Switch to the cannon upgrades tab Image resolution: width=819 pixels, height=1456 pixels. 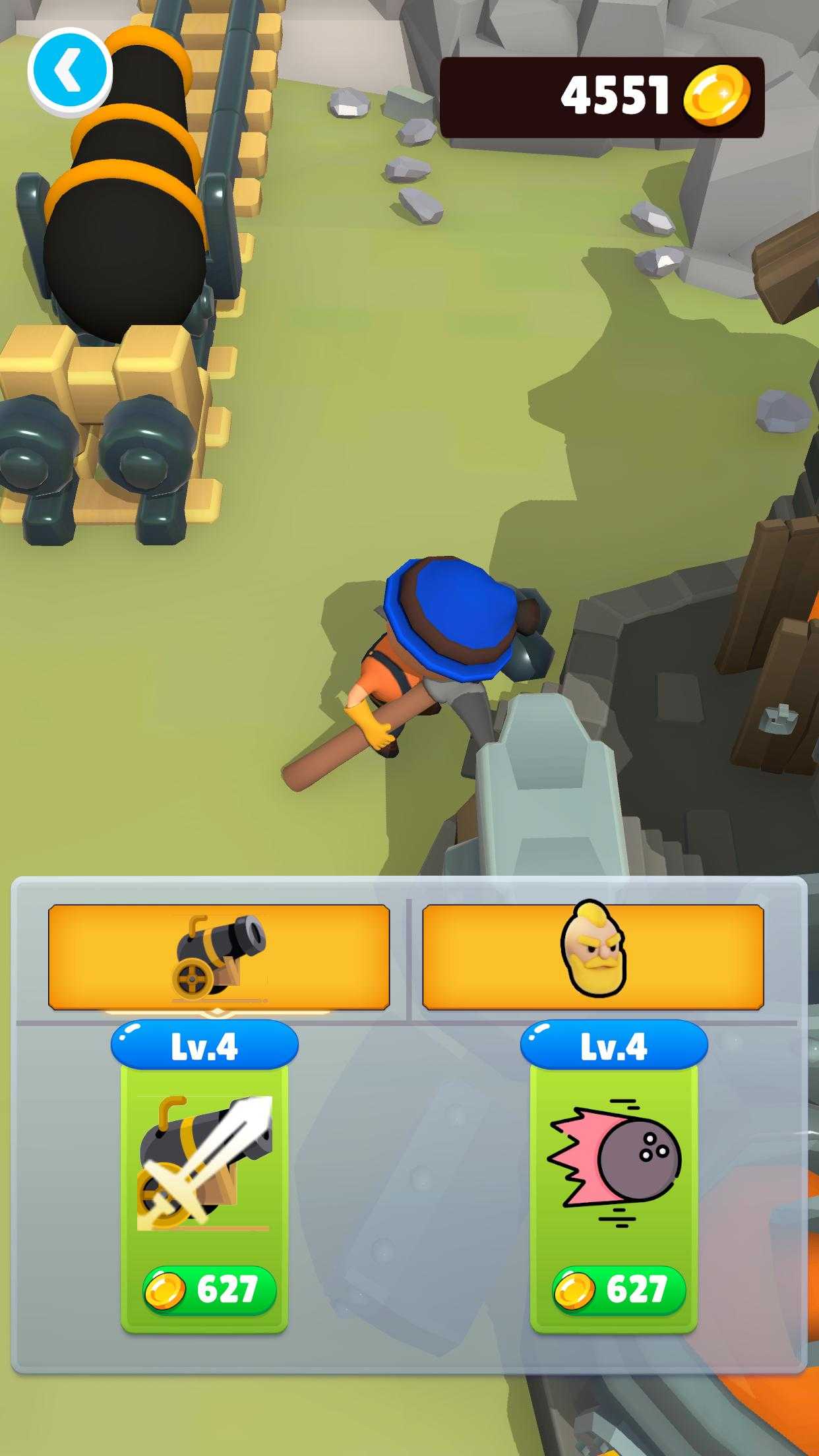pyautogui.click(x=219, y=957)
